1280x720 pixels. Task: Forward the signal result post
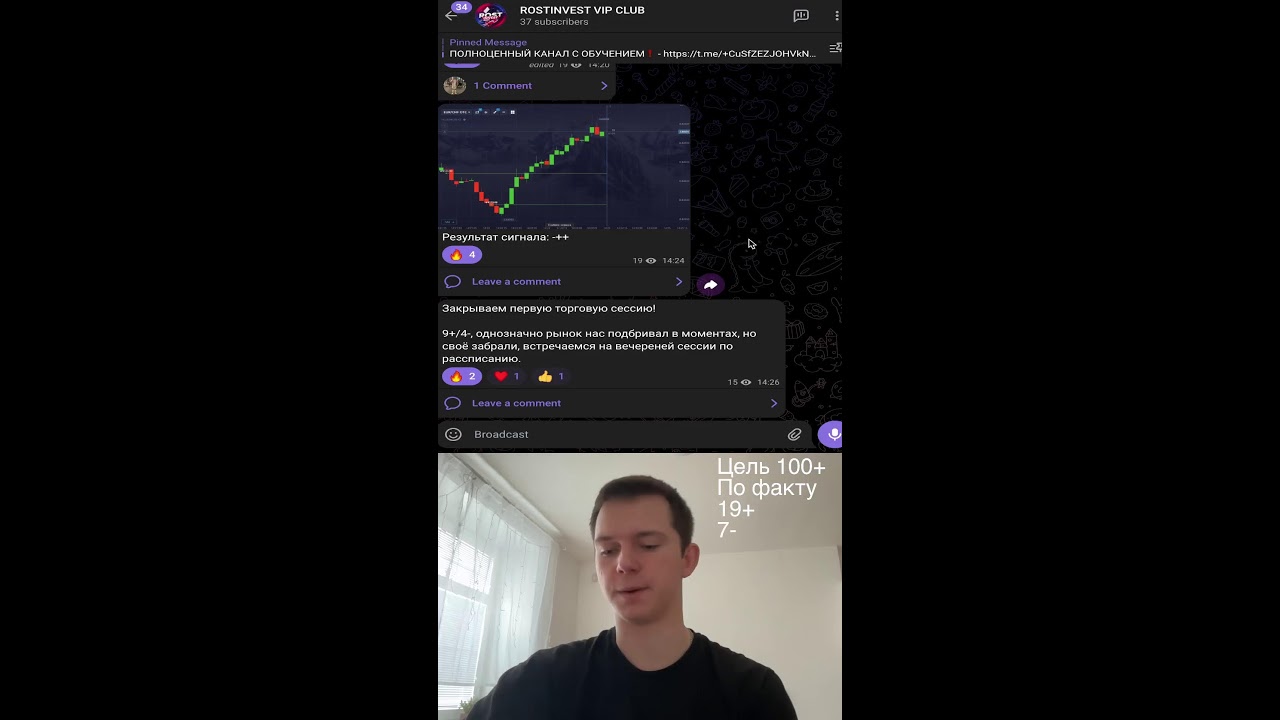pos(710,285)
